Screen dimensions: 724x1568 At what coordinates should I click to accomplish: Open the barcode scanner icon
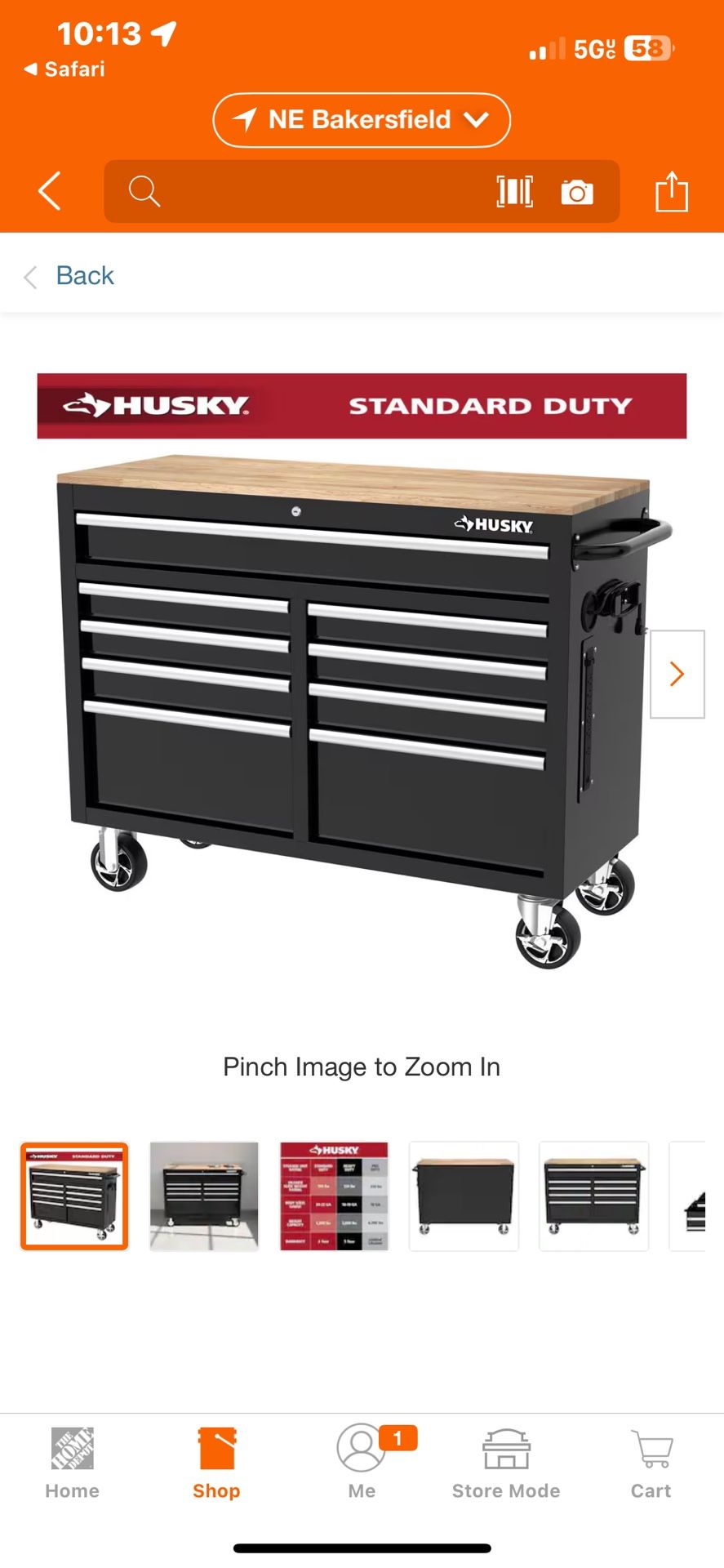515,192
